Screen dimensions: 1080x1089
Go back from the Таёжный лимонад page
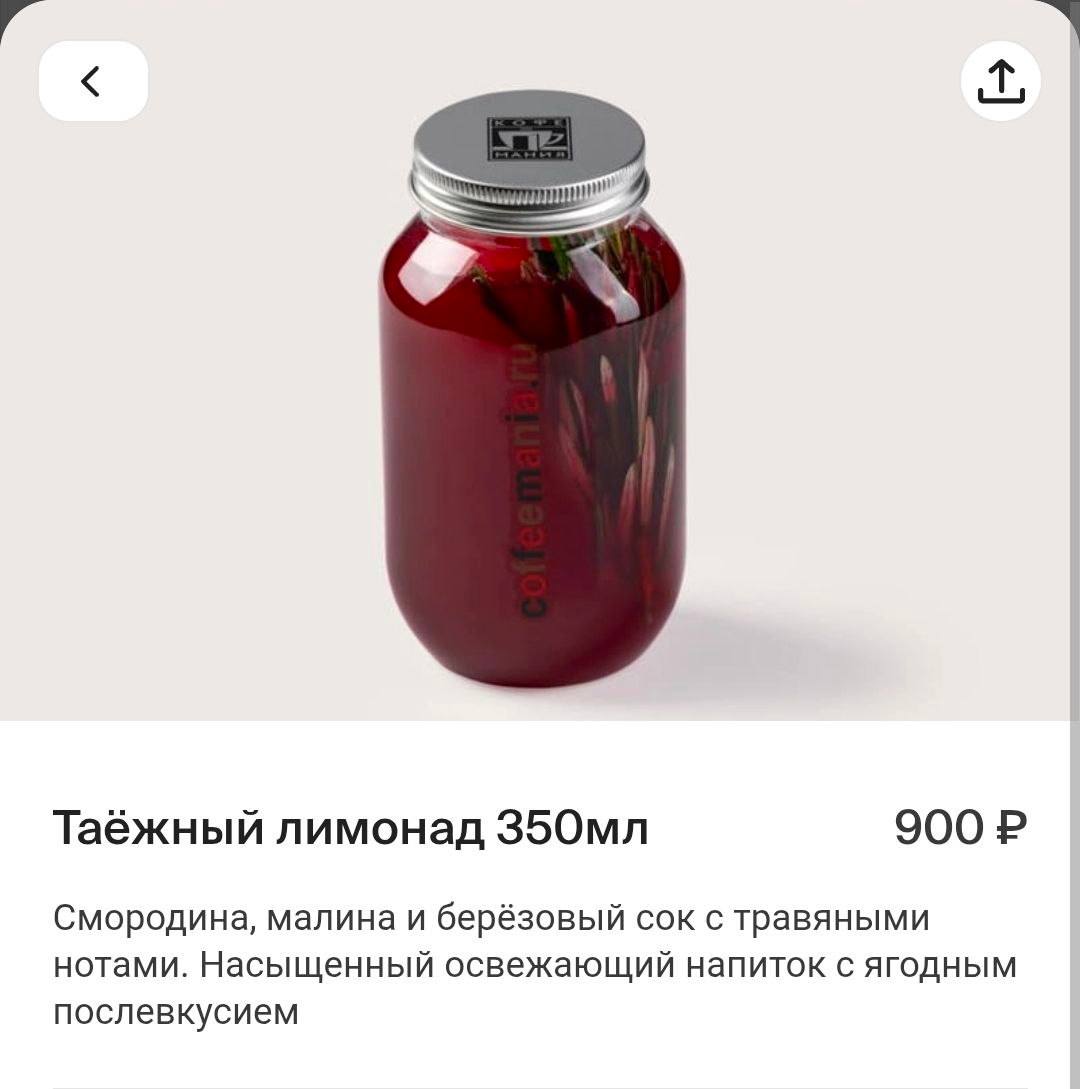93,81
